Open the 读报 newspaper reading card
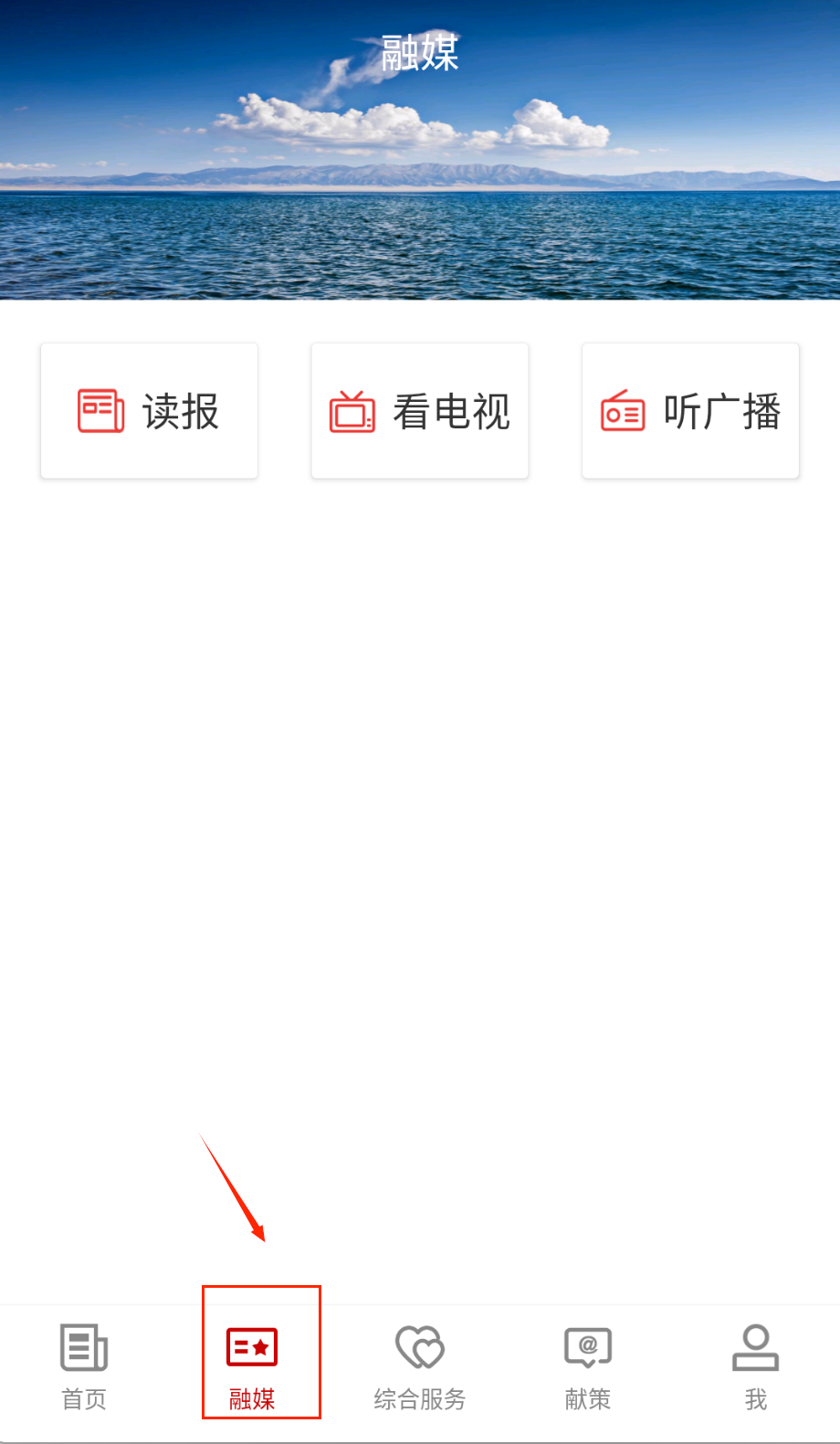 (x=149, y=411)
